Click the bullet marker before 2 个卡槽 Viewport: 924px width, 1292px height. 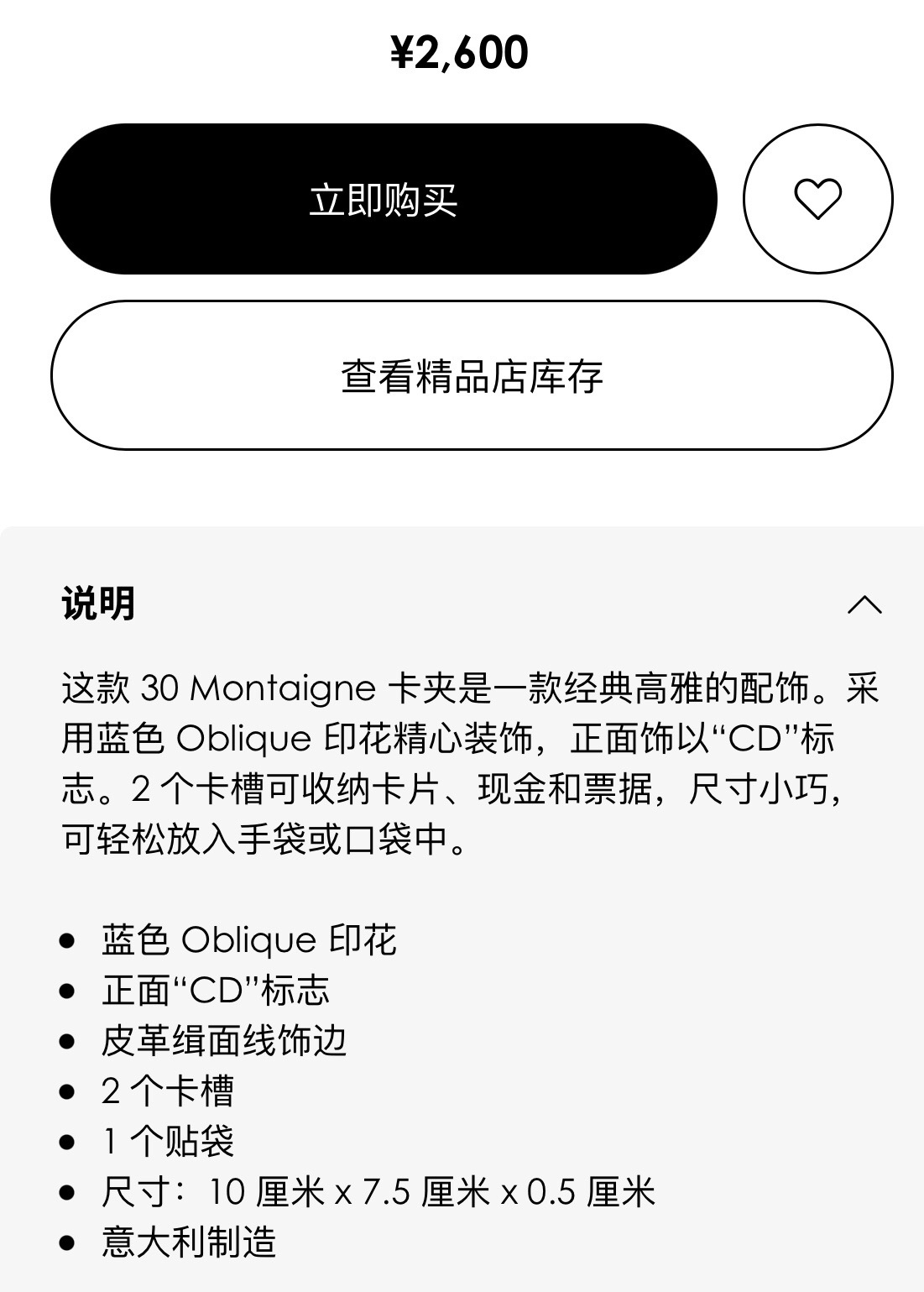click(x=69, y=1091)
